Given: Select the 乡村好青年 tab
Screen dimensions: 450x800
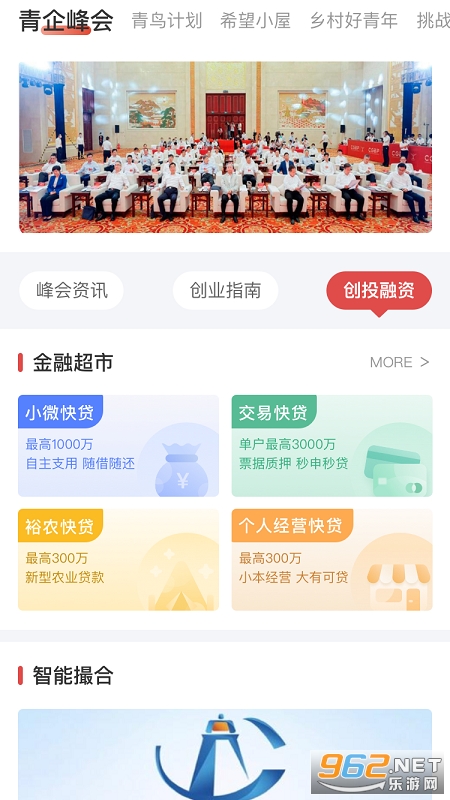Looking at the screenshot, I should coord(354,21).
